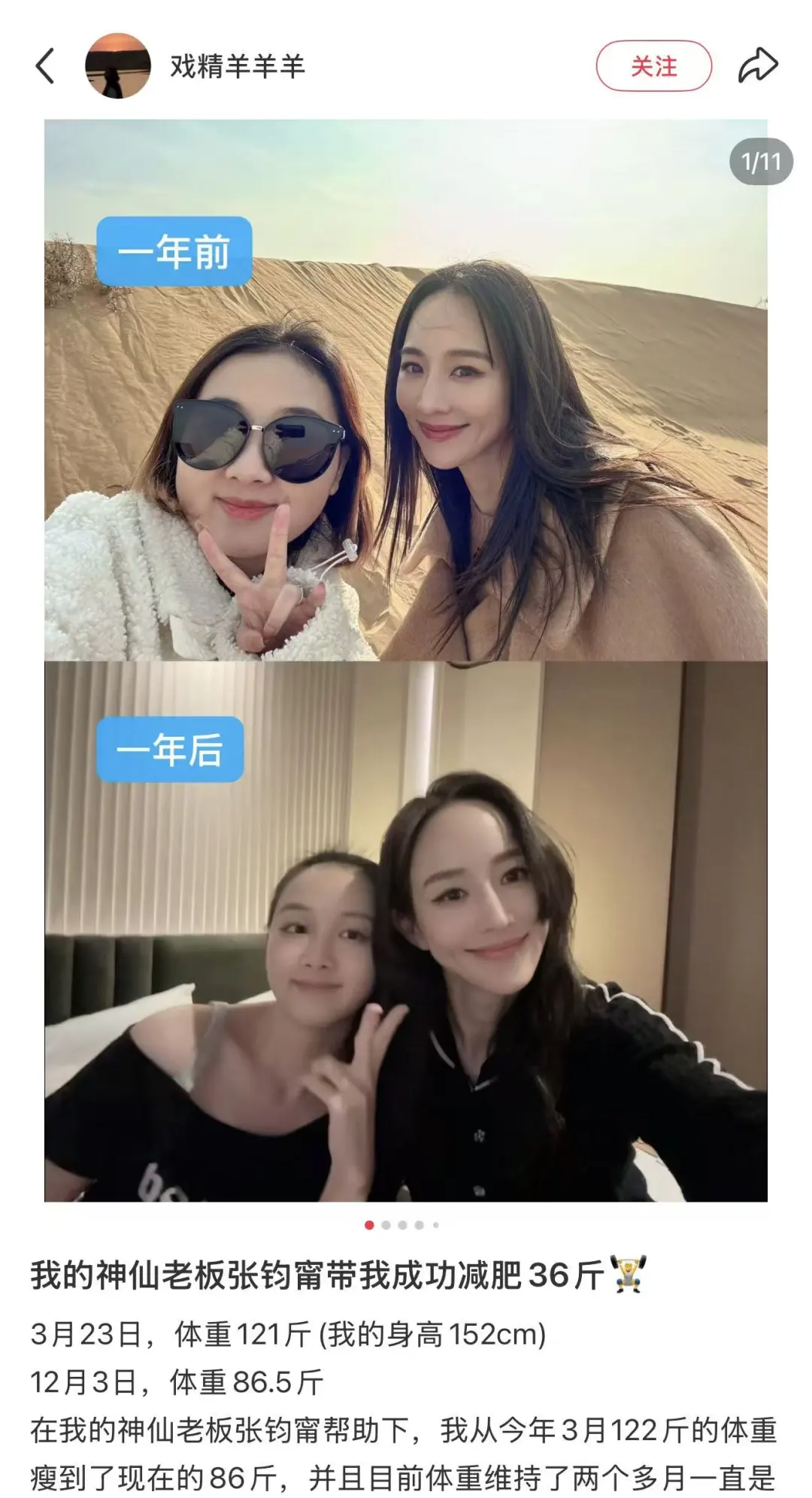
Task: Tap the image page indicator dots
Action: coord(401,1225)
